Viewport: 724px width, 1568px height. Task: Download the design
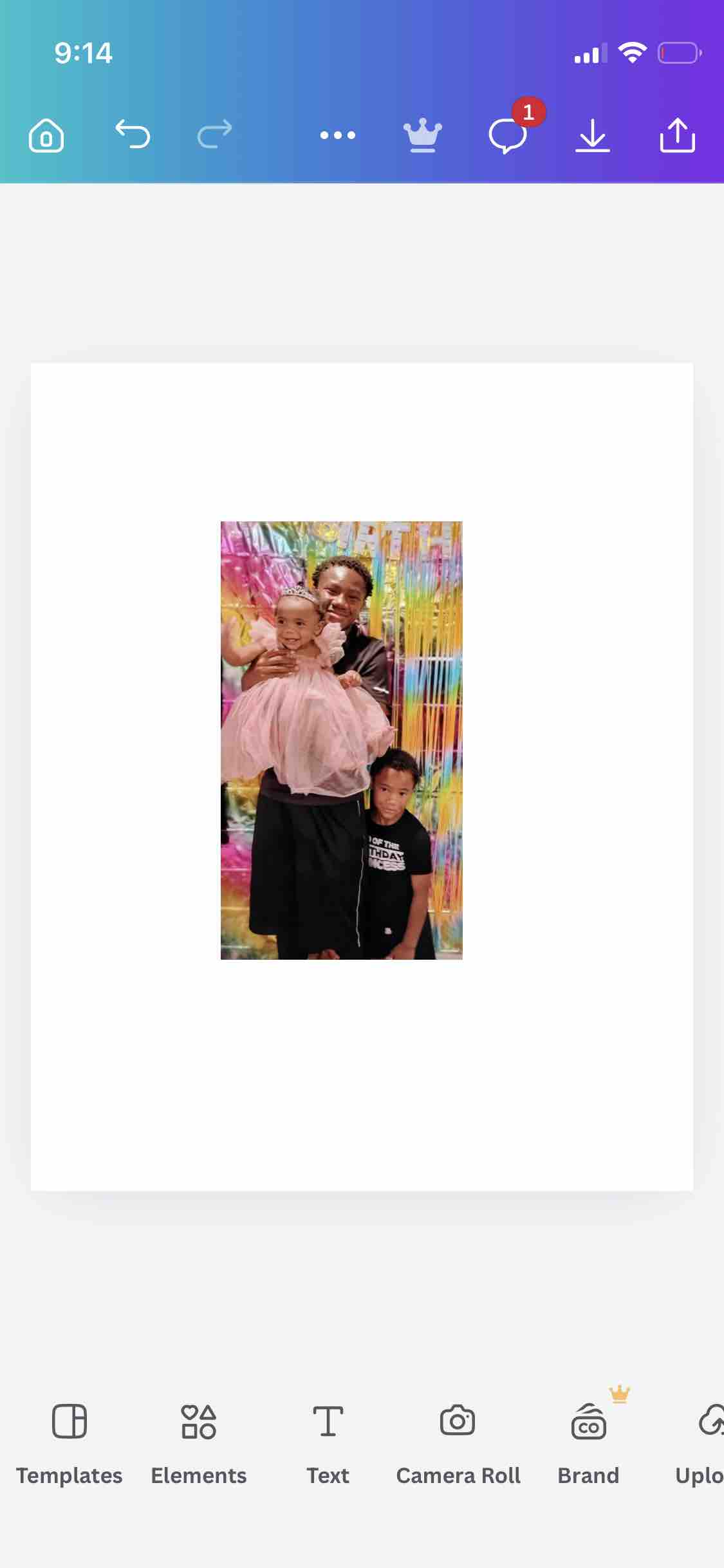click(x=592, y=135)
